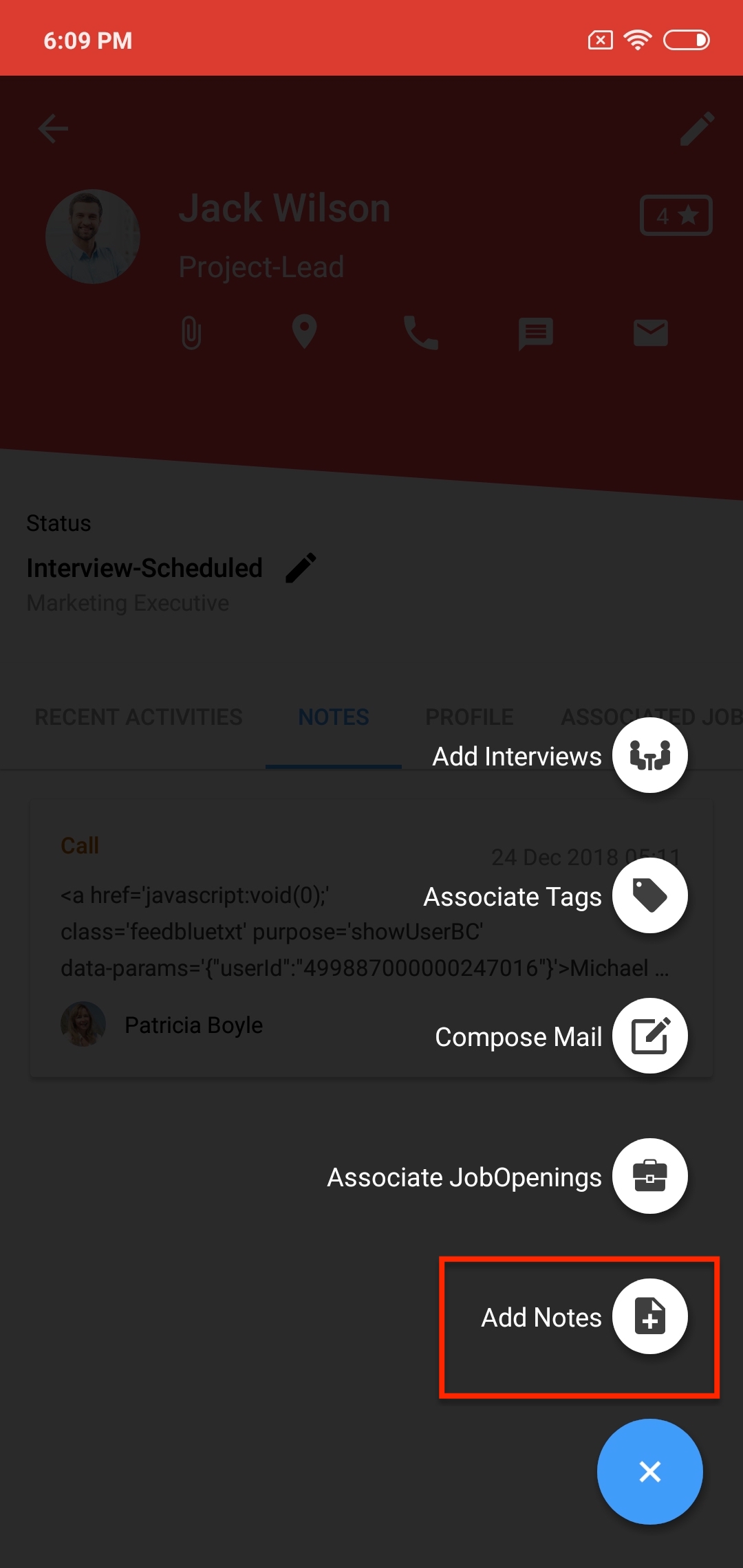
Task: Tap the Add Interviews action button
Action: pyautogui.click(x=649, y=755)
